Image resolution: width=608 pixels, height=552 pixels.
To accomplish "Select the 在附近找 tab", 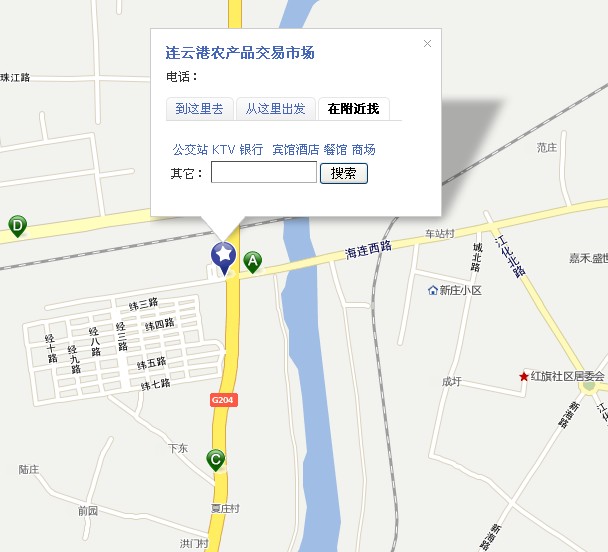I will coord(354,109).
